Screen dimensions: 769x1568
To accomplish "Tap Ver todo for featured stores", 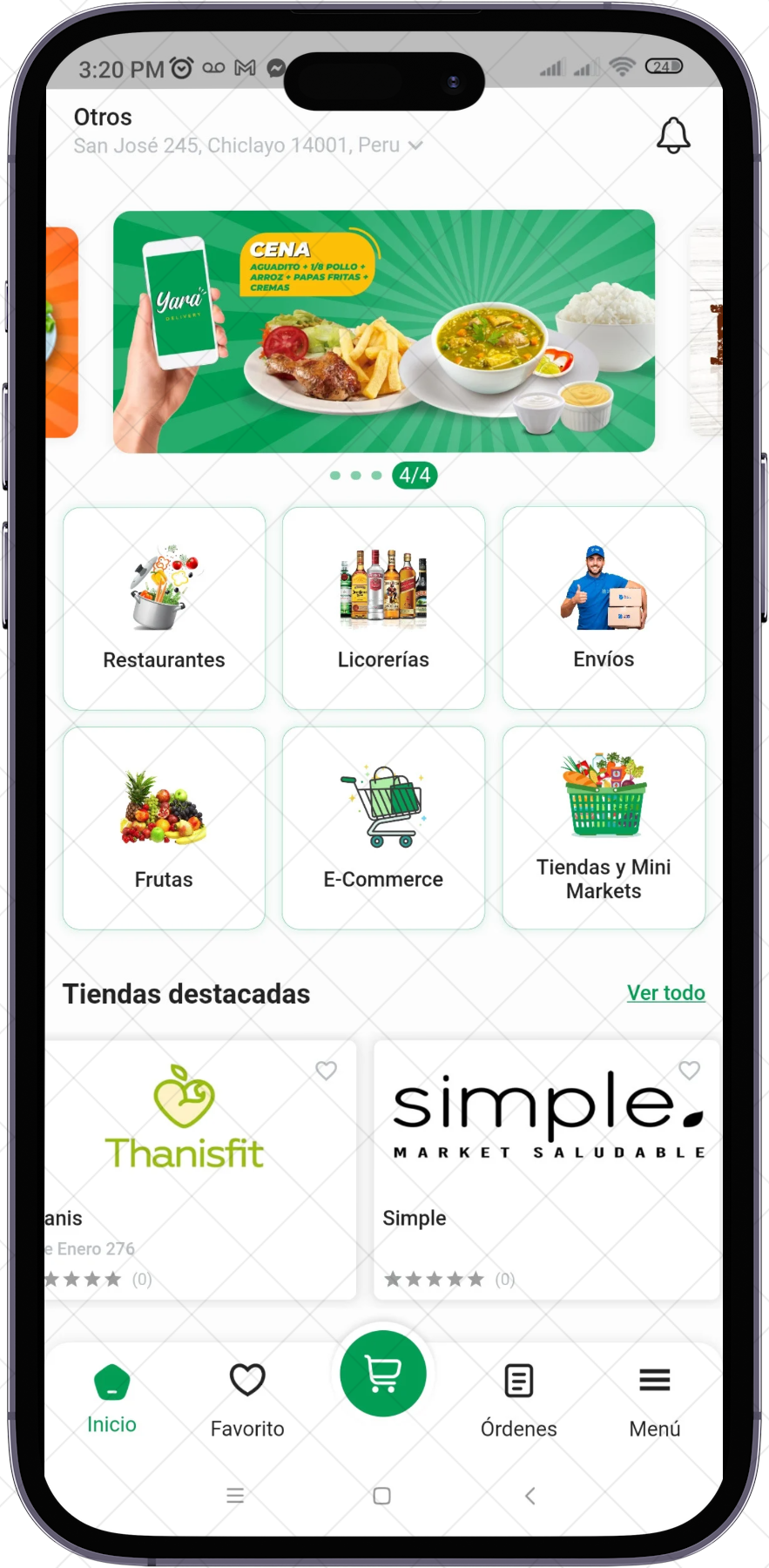I will pyautogui.click(x=665, y=993).
